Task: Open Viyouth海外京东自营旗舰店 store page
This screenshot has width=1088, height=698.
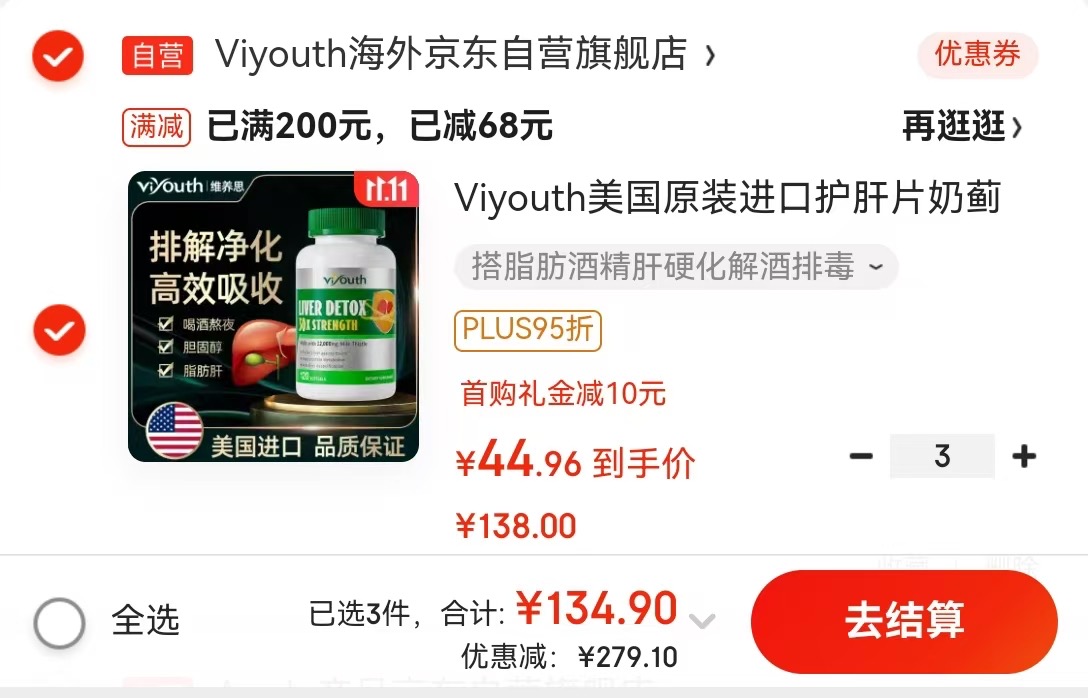Action: tap(452, 55)
